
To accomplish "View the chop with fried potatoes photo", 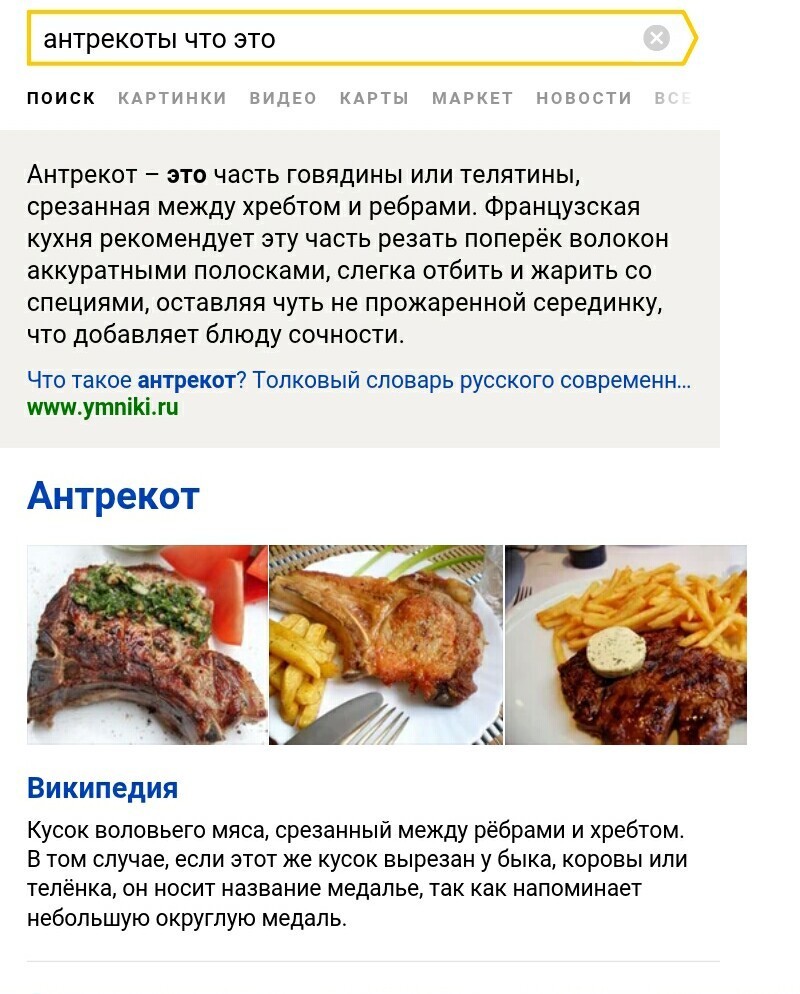I will click(386, 644).
